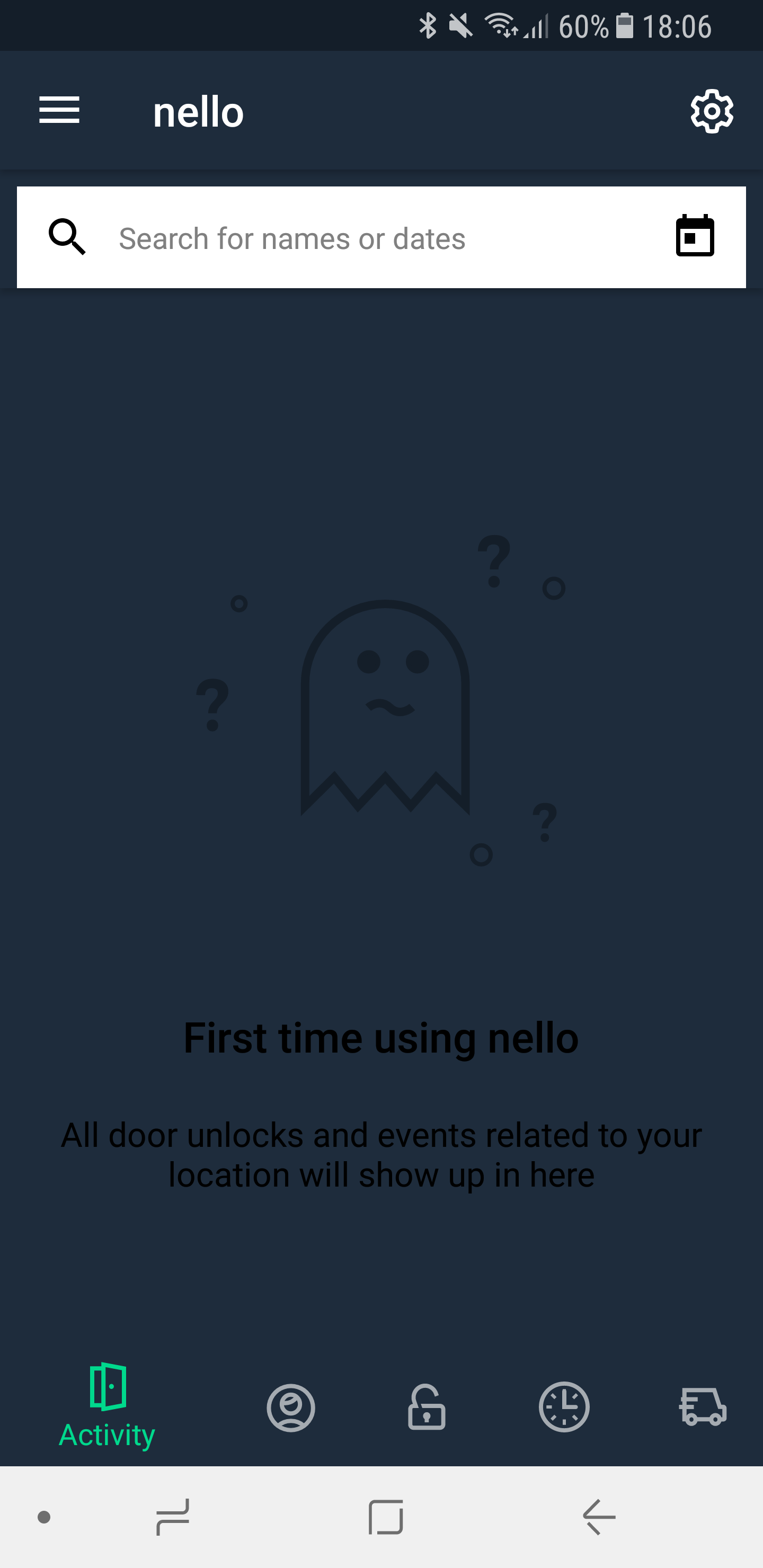763x1568 pixels.
Task: Open the calendar date picker
Action: (695, 236)
